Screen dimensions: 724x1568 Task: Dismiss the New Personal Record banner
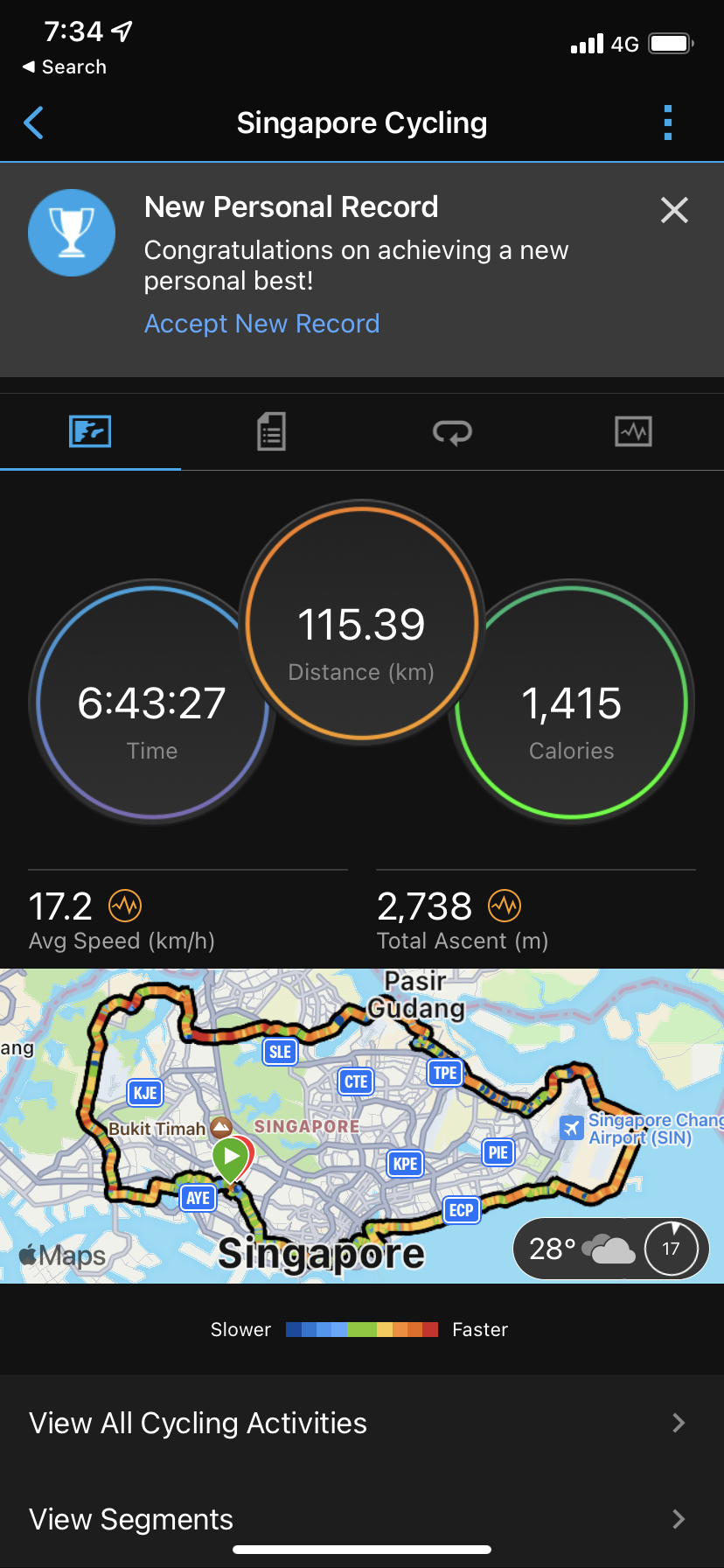tap(674, 210)
